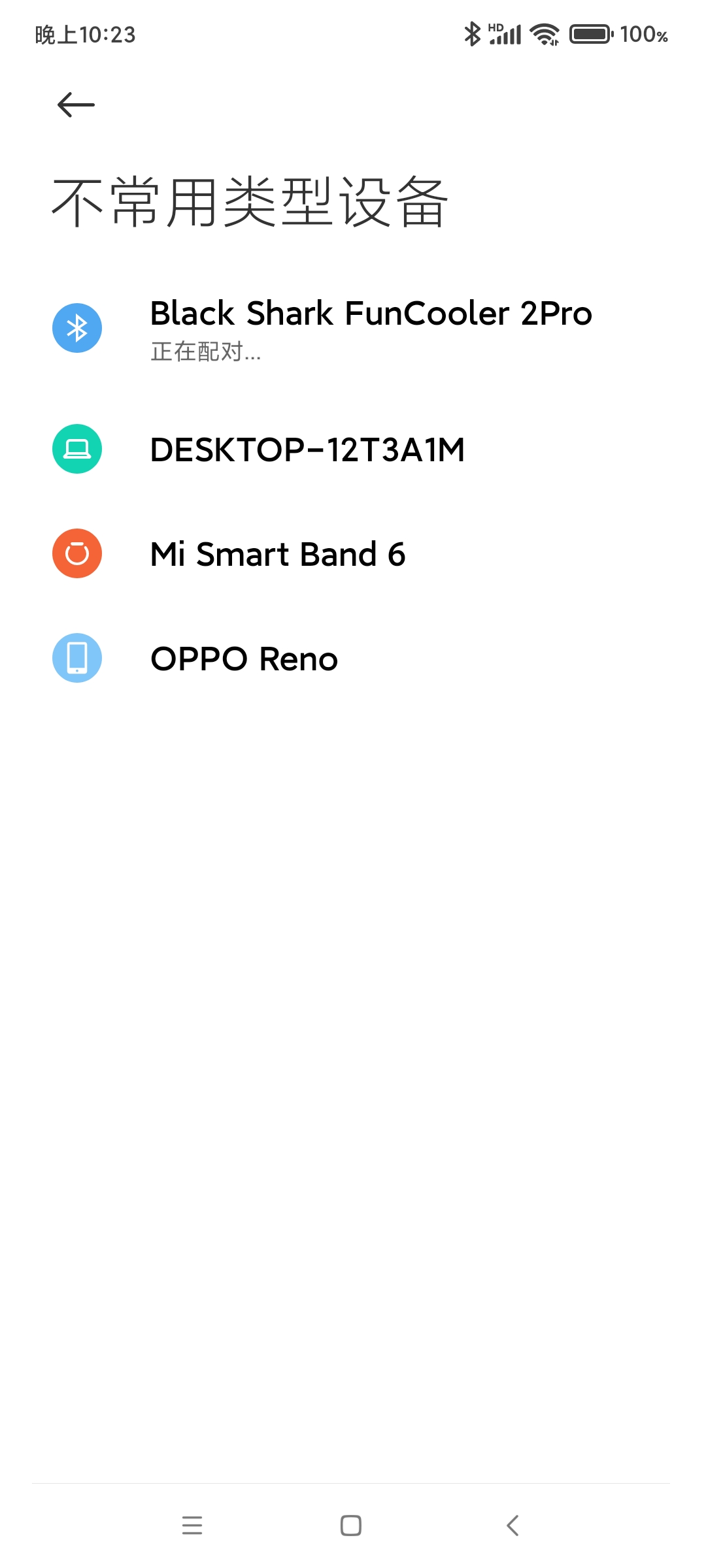Pair with DESKTOP-12T3A1M
The image size is (706, 1568).
pos(353,449)
